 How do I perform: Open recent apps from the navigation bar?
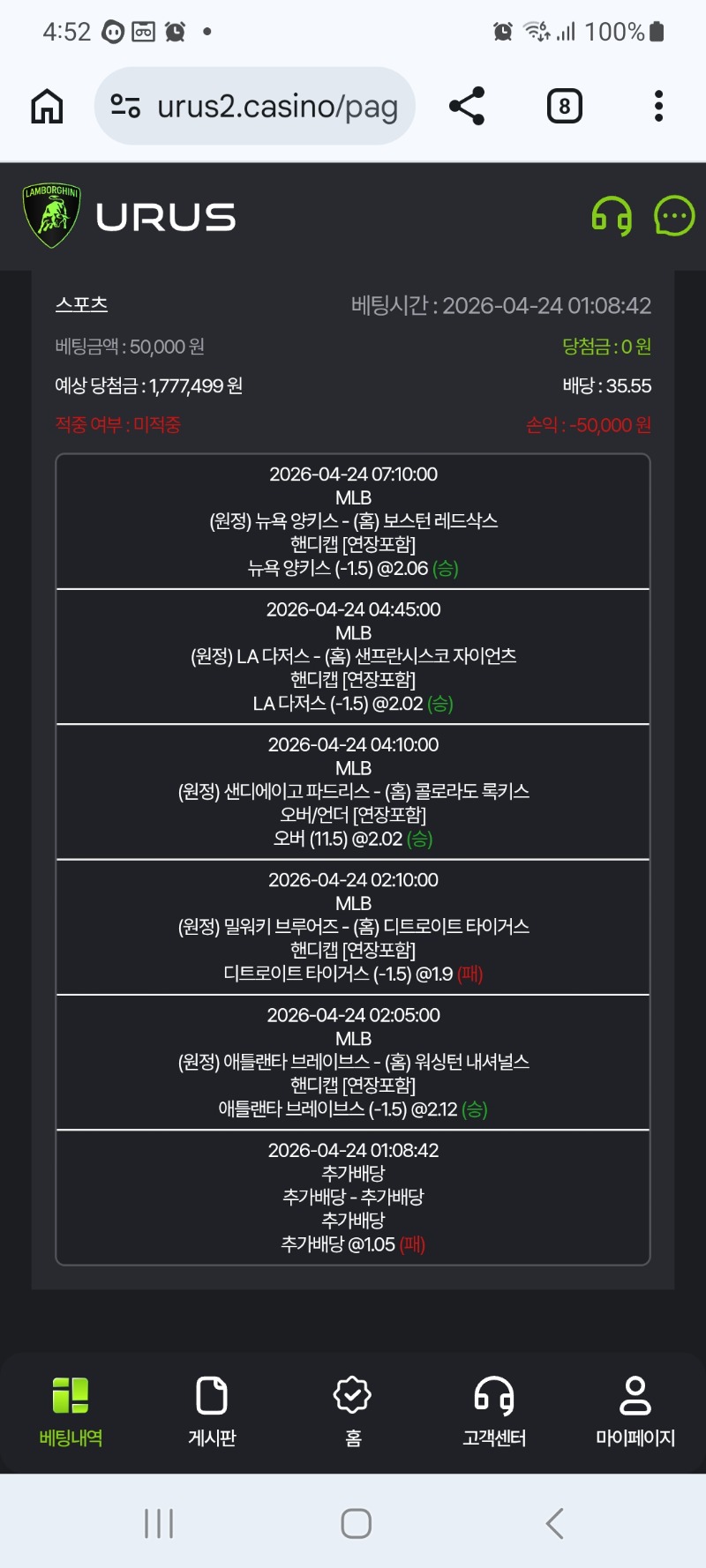point(159,1523)
